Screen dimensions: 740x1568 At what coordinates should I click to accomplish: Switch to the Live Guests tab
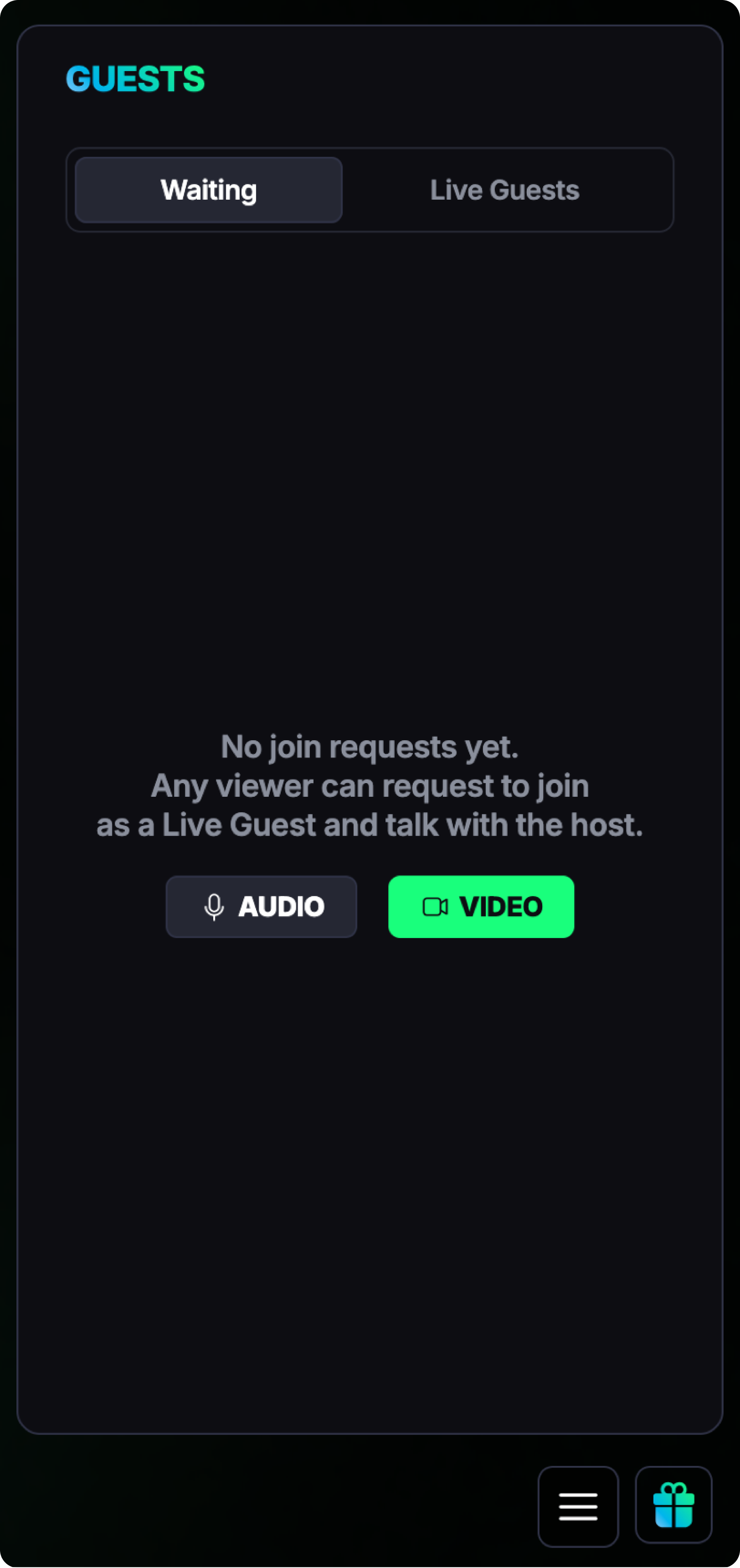[504, 190]
